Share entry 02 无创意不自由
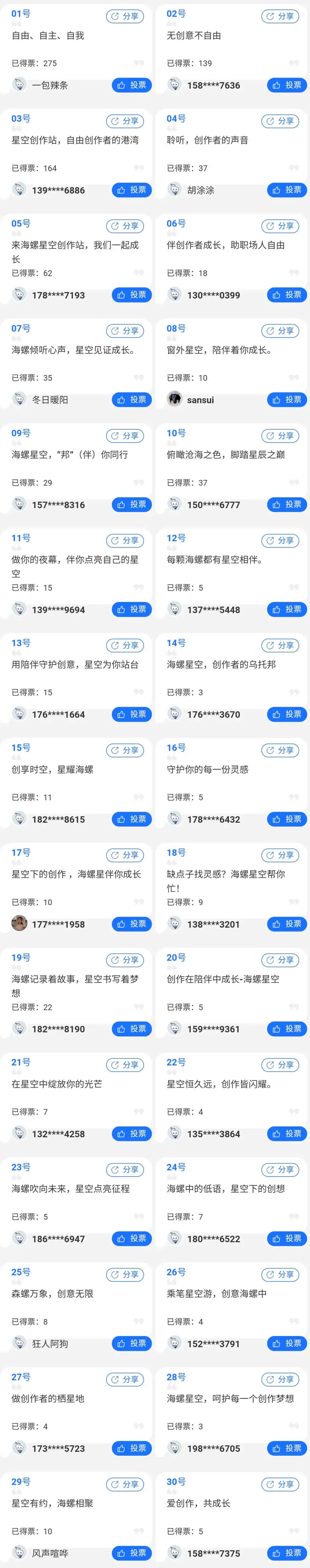 [280, 16]
